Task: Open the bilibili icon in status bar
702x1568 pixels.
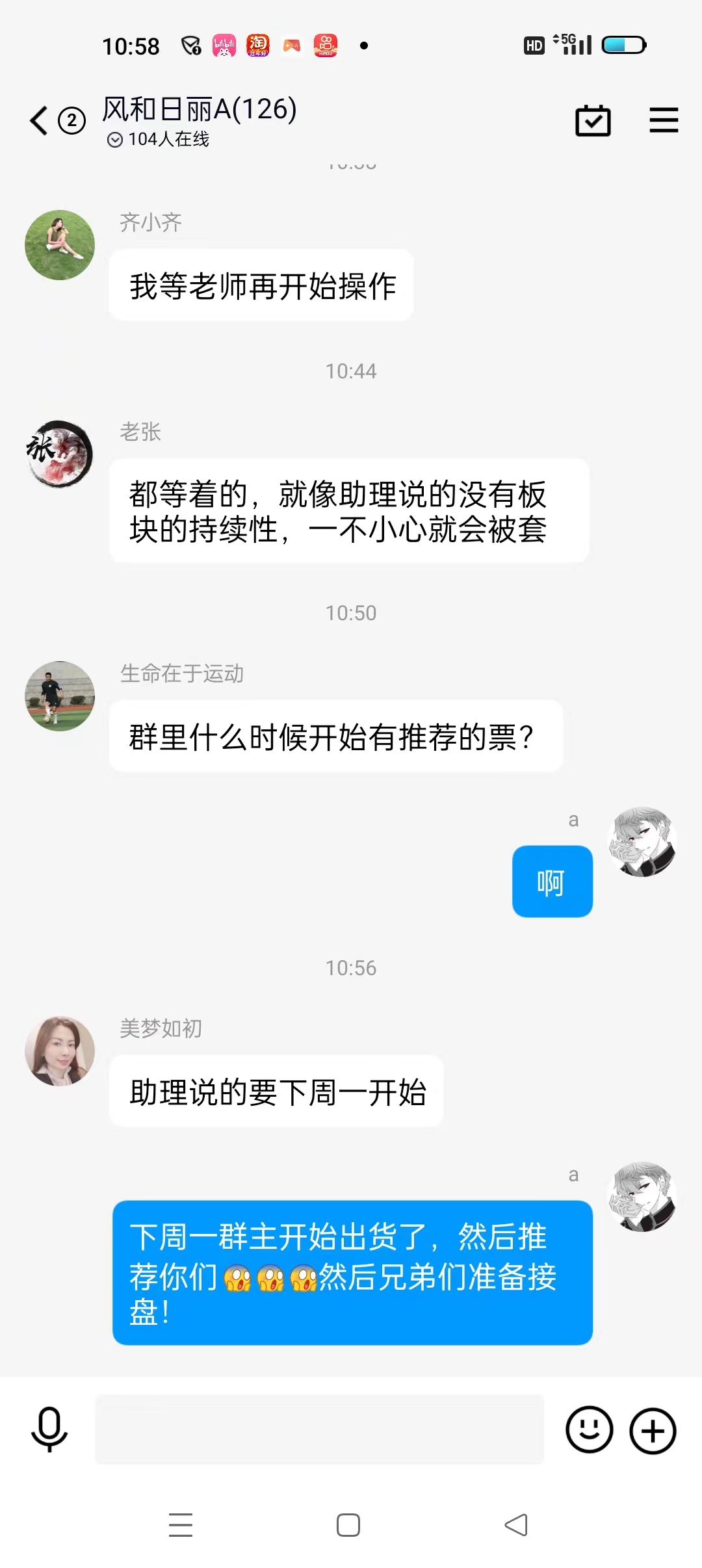Action: [223, 44]
